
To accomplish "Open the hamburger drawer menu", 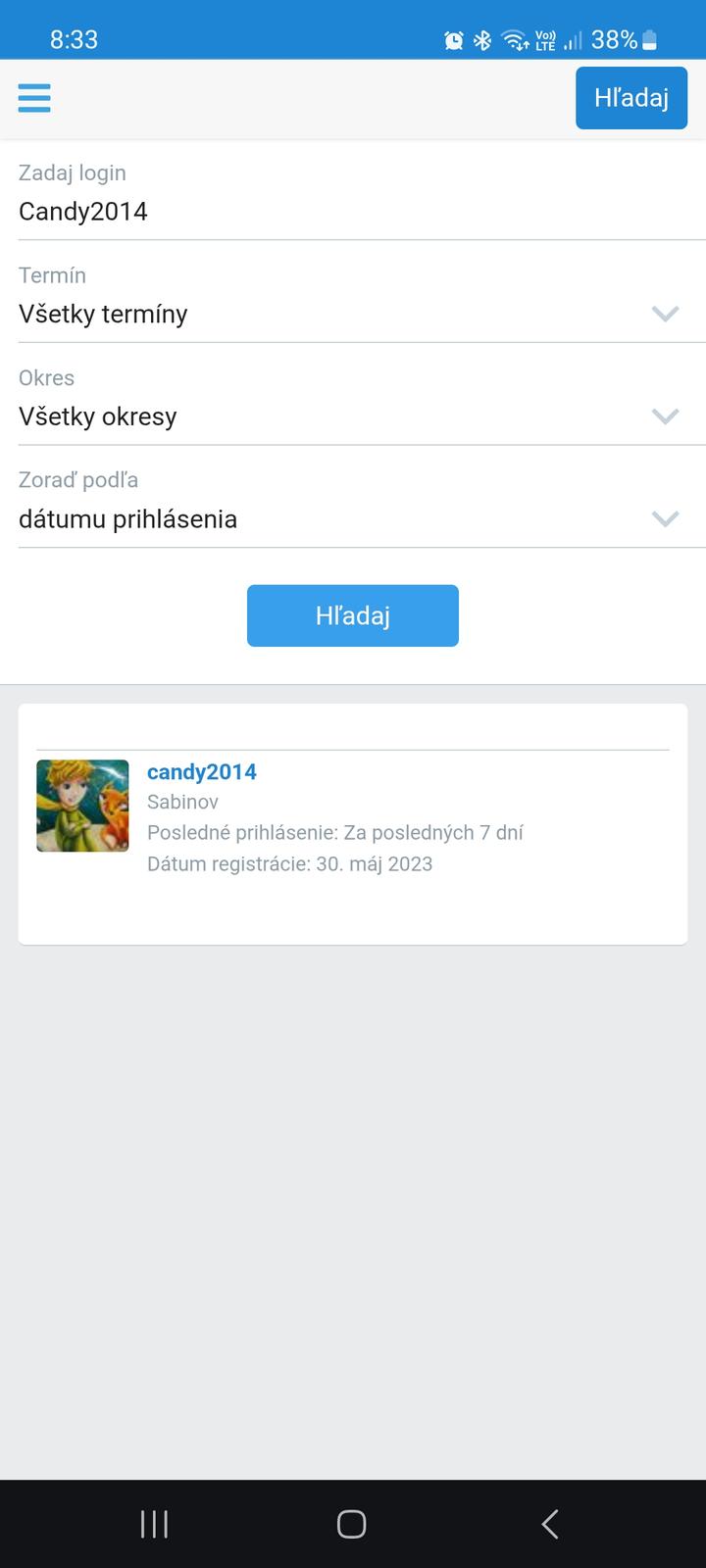I will (x=34, y=98).
